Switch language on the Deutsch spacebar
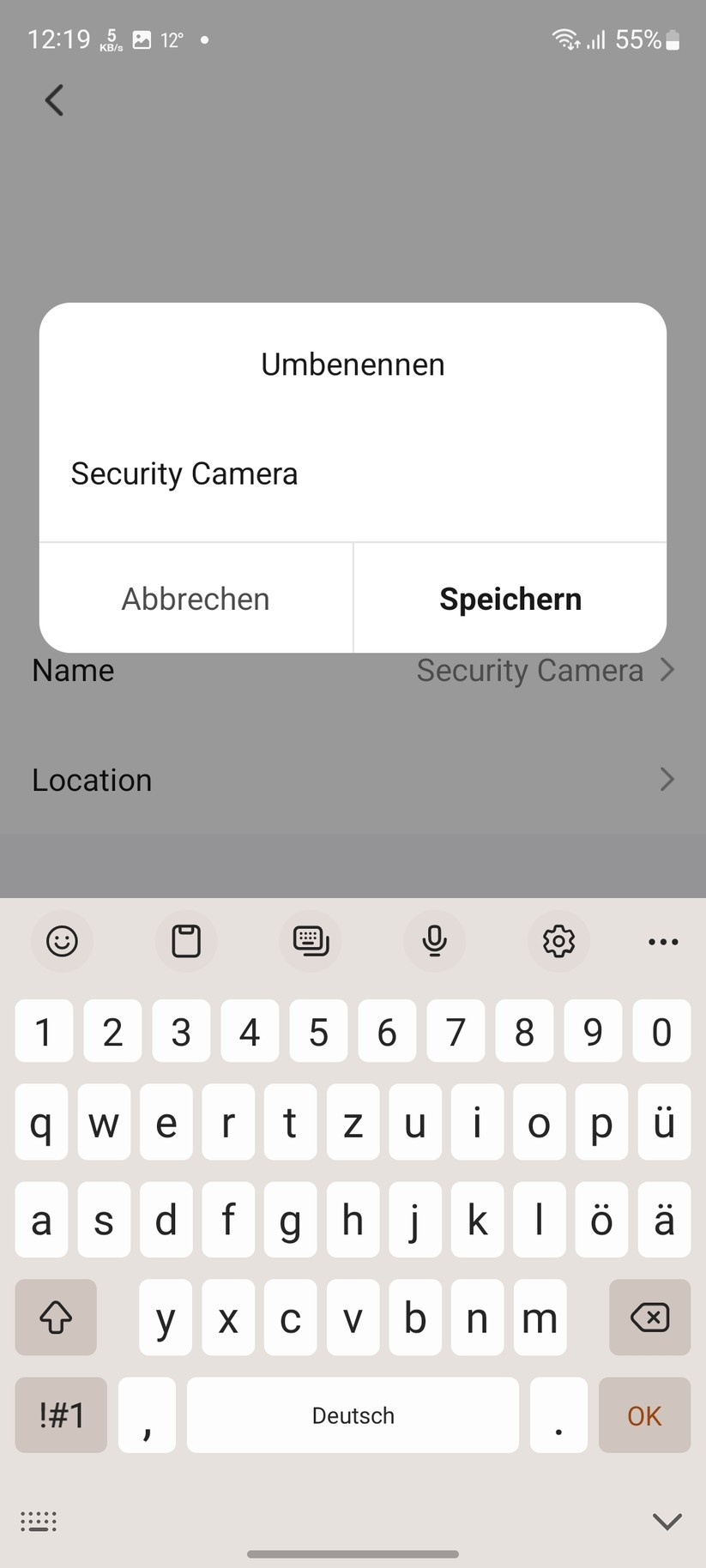706x1568 pixels. [352, 1415]
